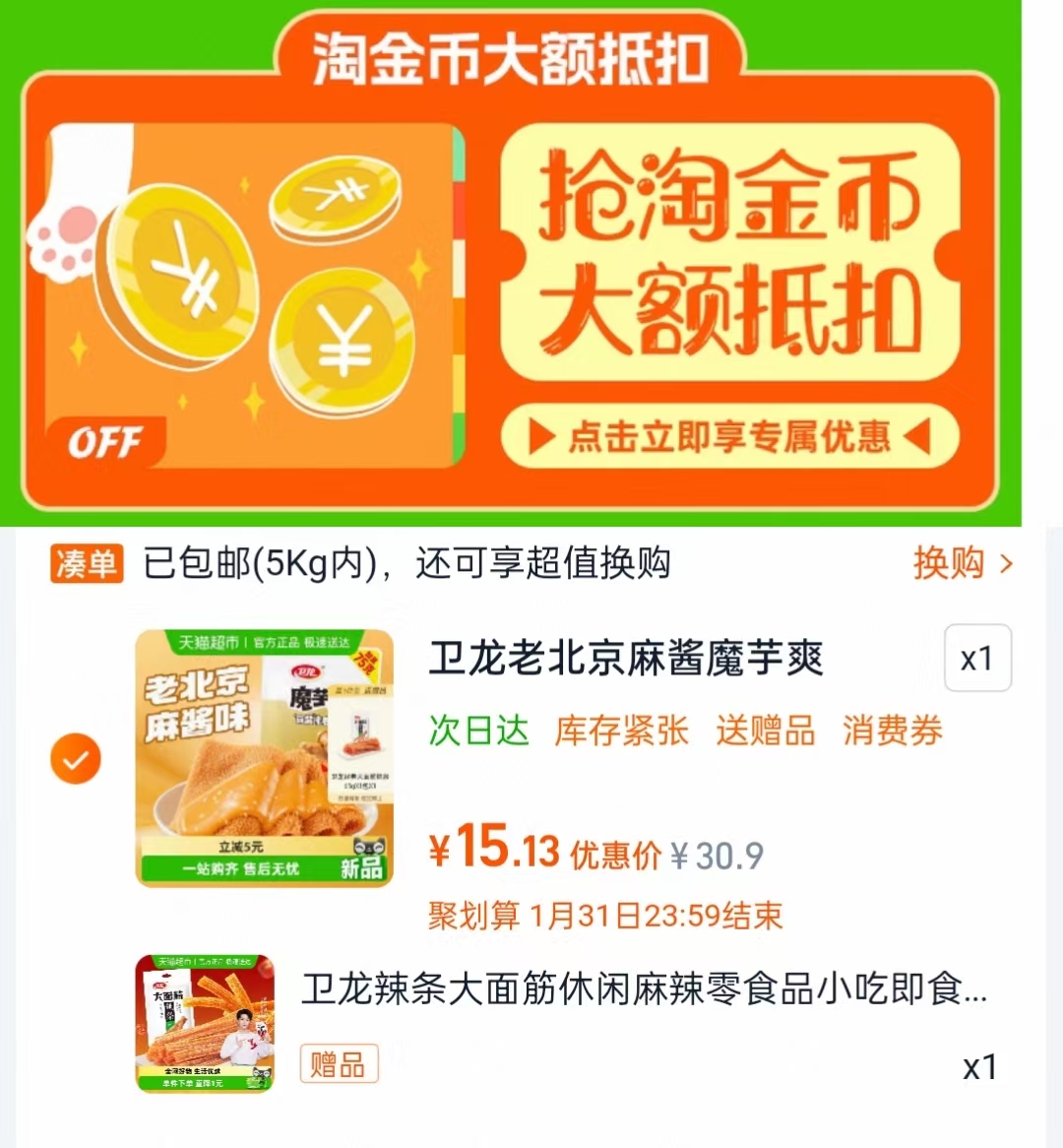Open the 淘金币大额抵扣 promotional banner
Screen dimensions: 1063x1148
(531, 266)
